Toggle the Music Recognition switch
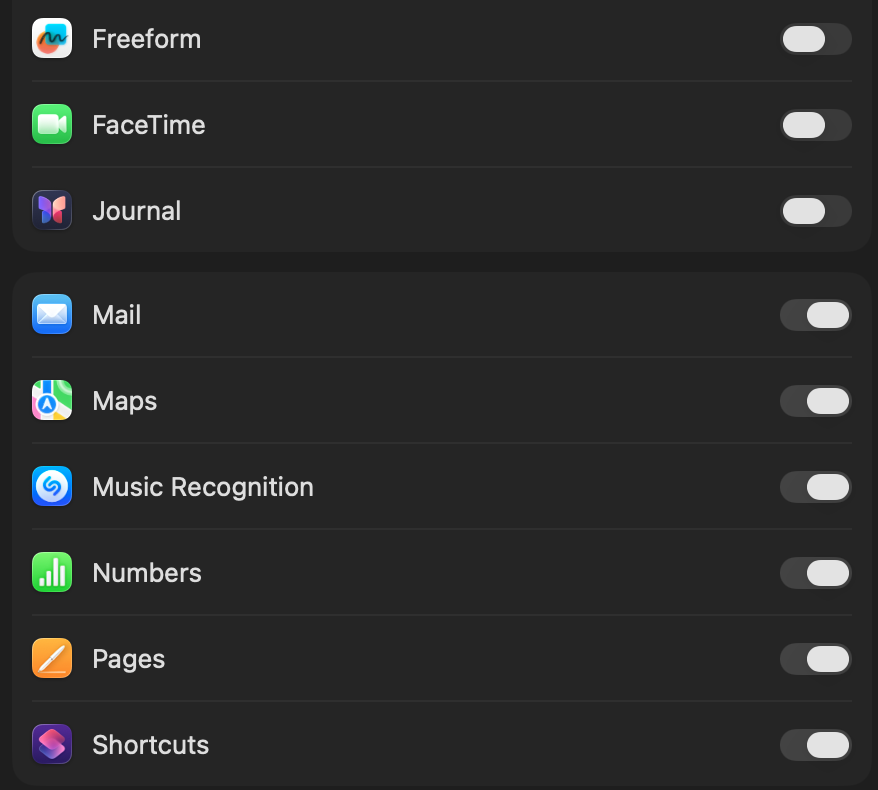The width and height of the screenshot is (878, 790). [x=815, y=487]
